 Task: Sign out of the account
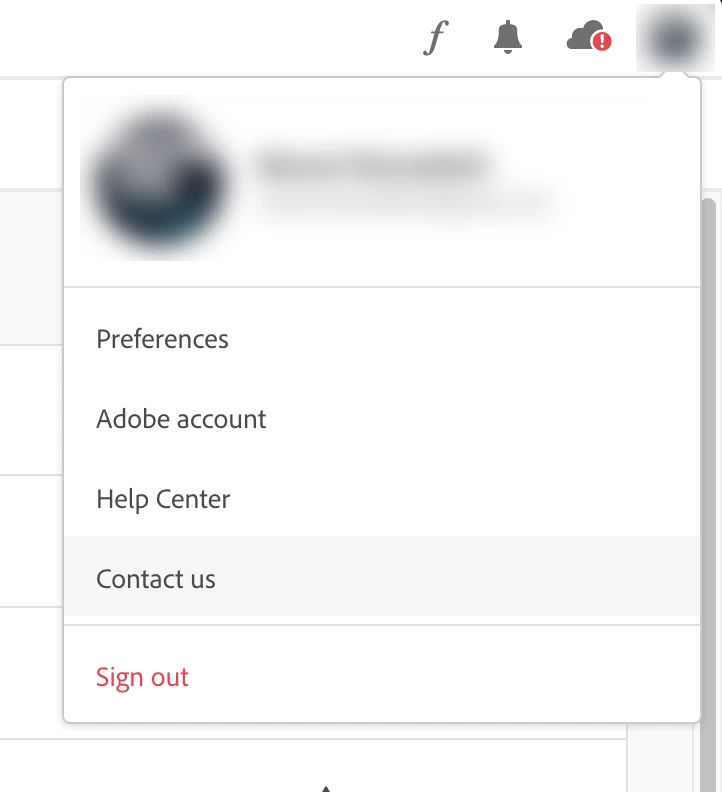coord(142,677)
